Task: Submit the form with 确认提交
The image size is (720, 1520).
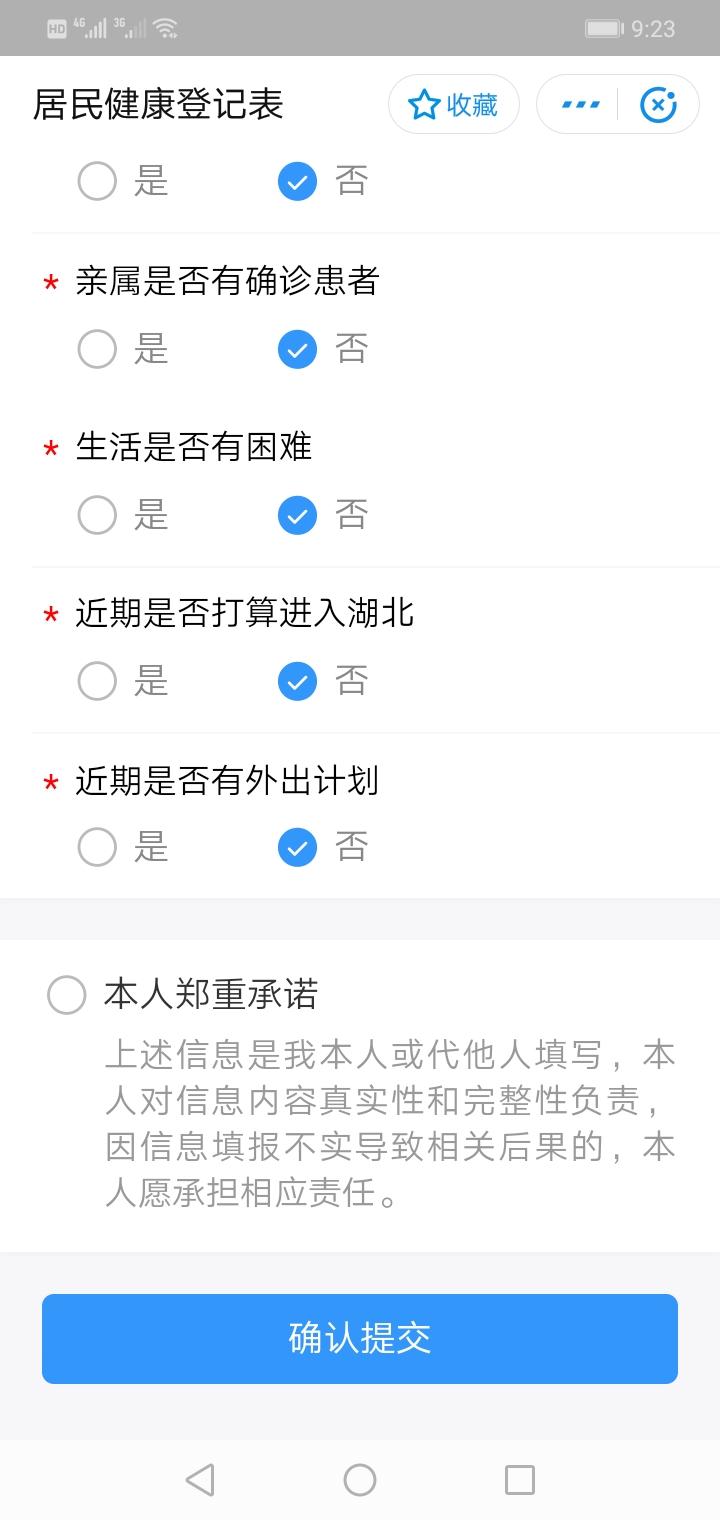Action: click(x=360, y=1338)
